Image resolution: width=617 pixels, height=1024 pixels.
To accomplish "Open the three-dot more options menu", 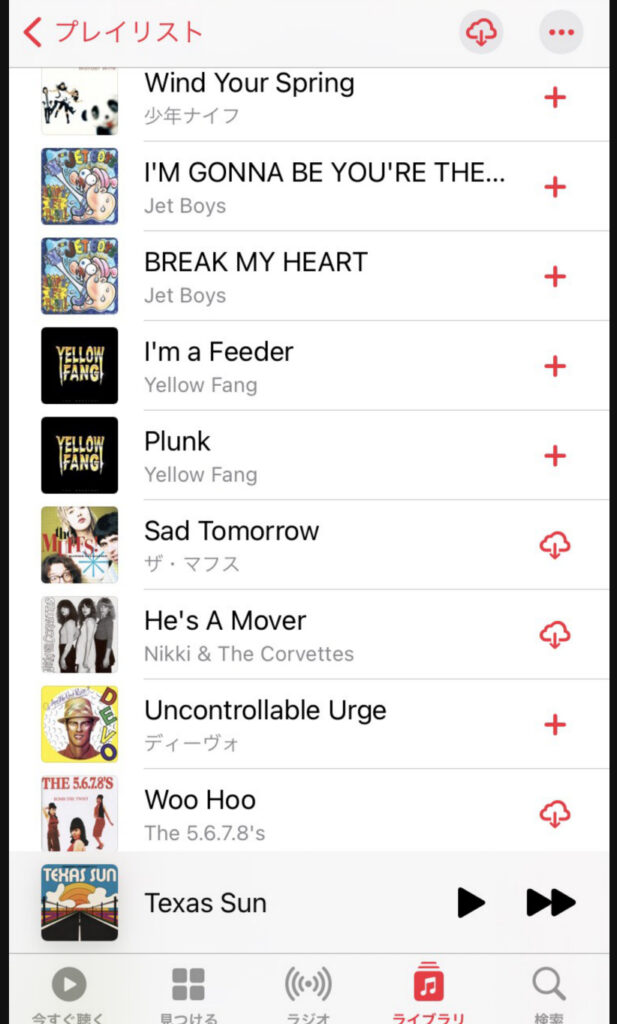I will (562, 32).
